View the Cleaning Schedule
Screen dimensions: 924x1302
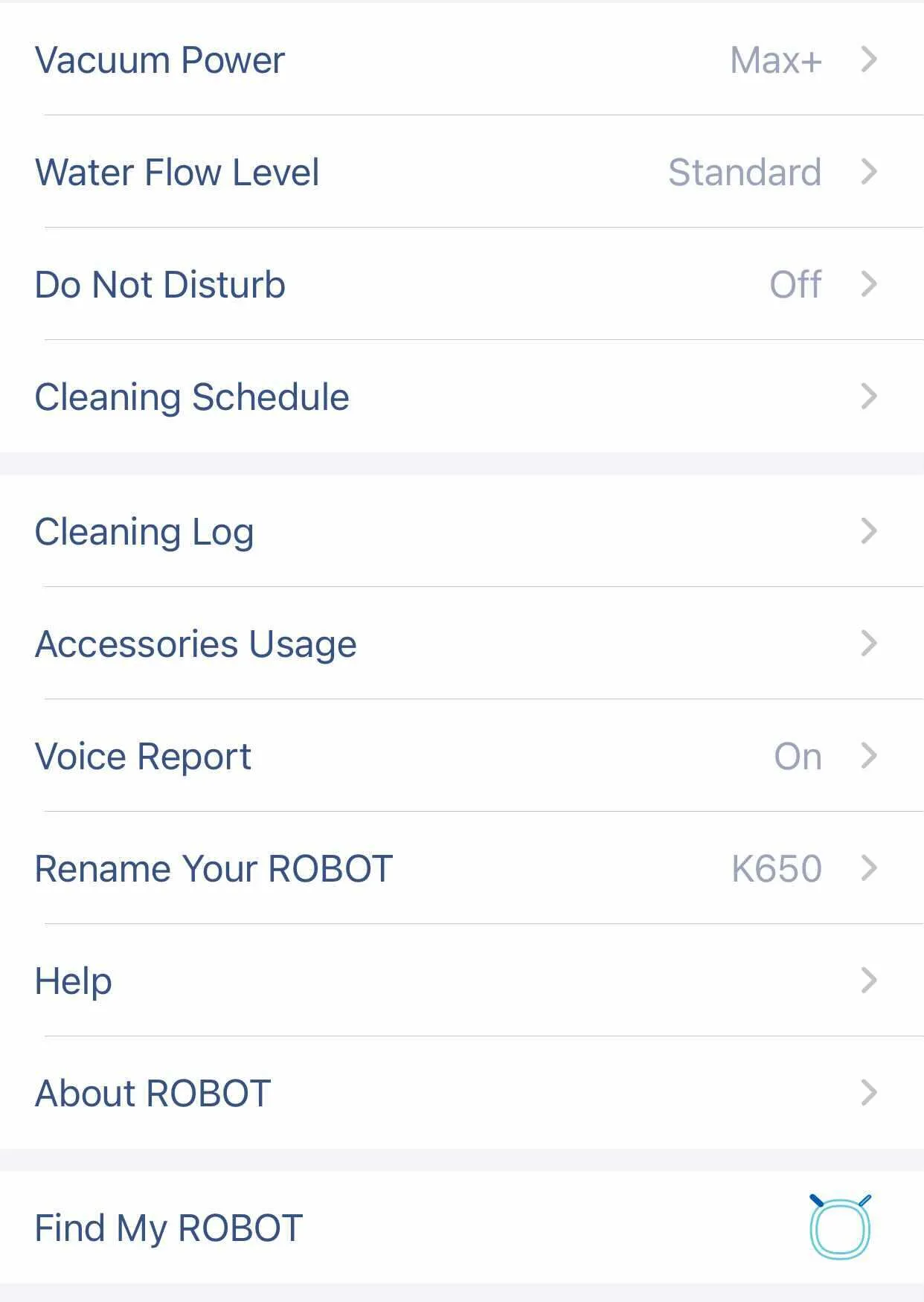pos(461,397)
